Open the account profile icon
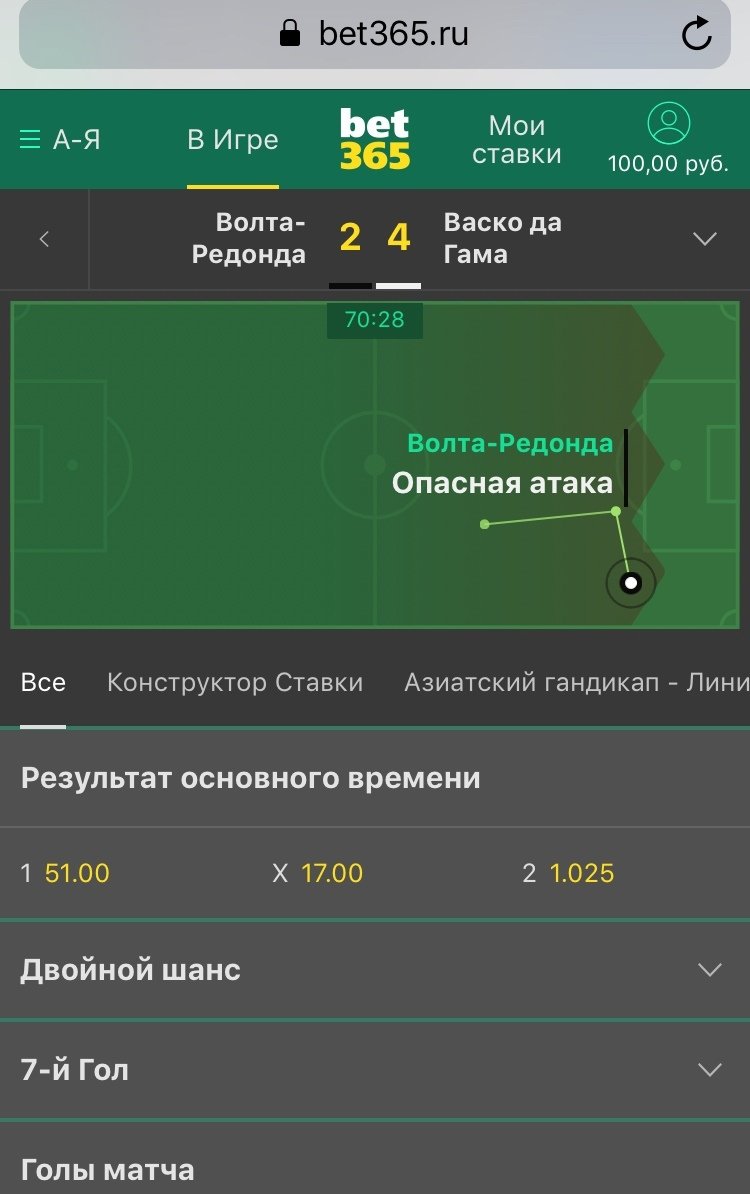 (x=668, y=124)
